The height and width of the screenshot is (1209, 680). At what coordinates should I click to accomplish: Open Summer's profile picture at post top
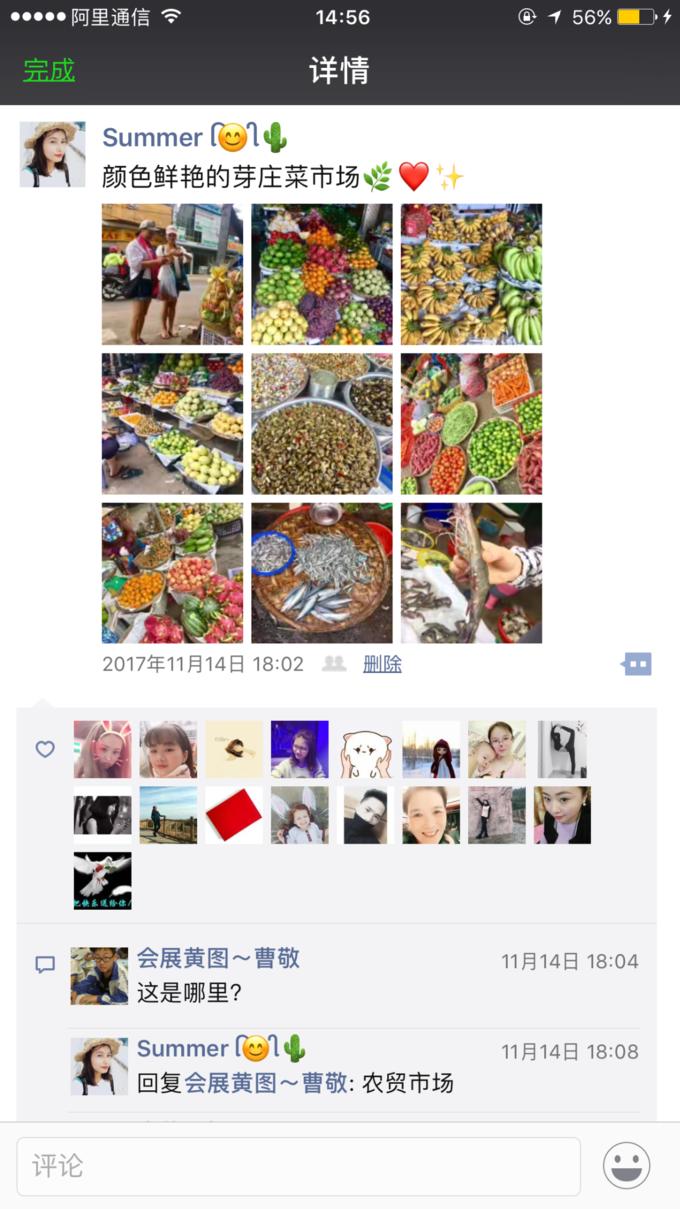[x=52, y=154]
